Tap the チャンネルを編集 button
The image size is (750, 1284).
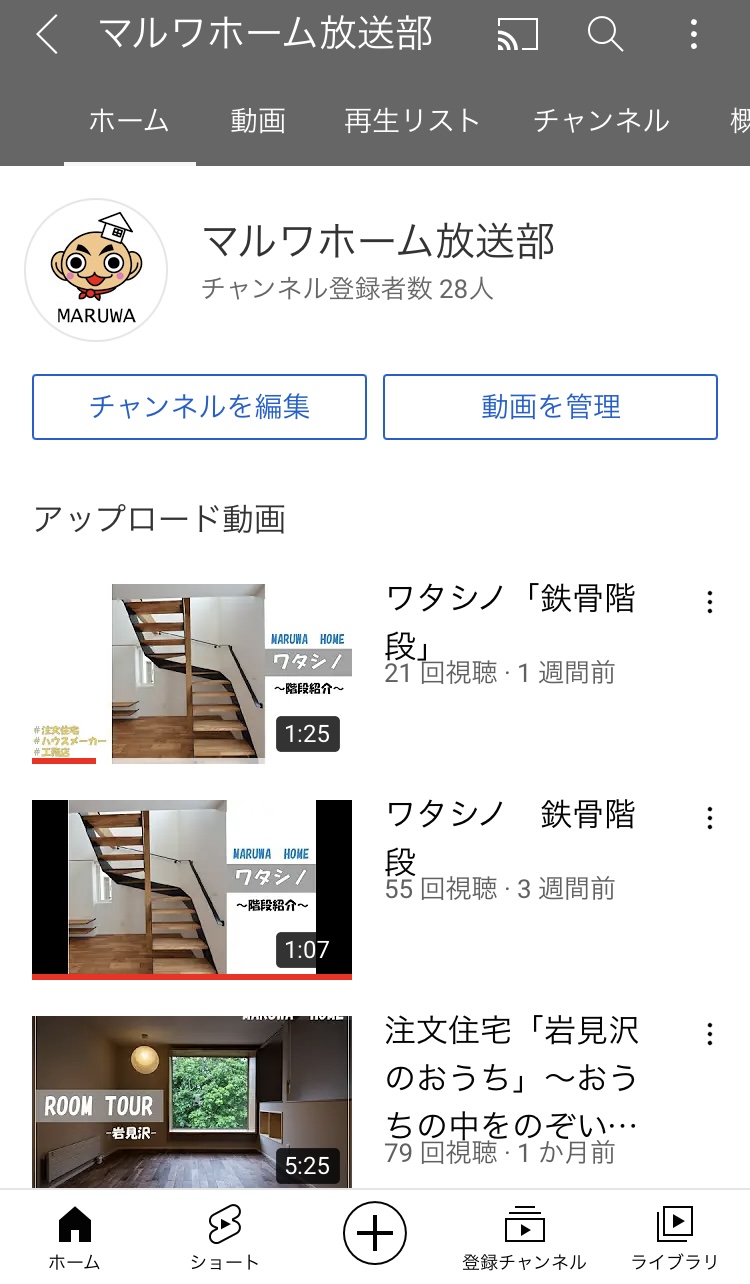pyautogui.click(x=199, y=407)
